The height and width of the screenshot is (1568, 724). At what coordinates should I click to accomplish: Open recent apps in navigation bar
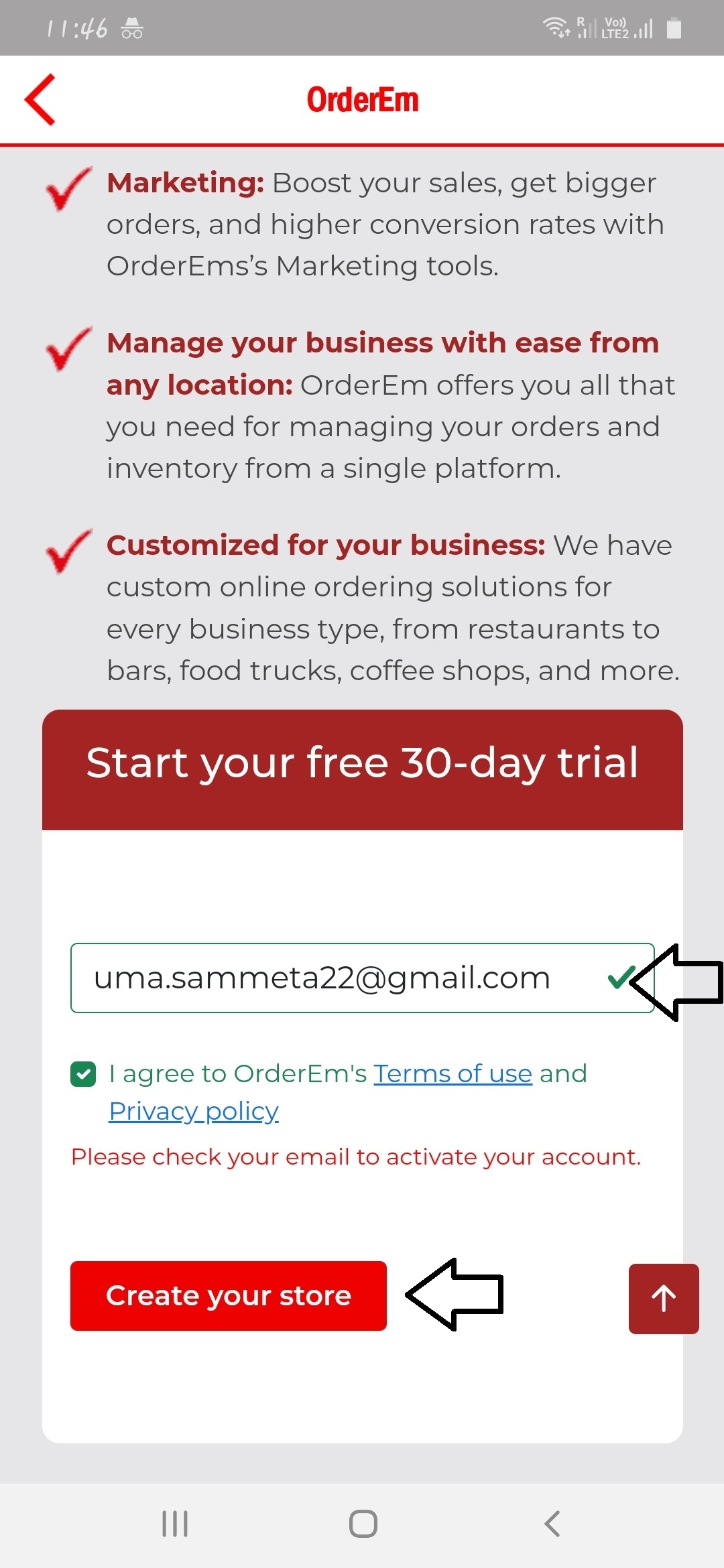click(175, 1523)
